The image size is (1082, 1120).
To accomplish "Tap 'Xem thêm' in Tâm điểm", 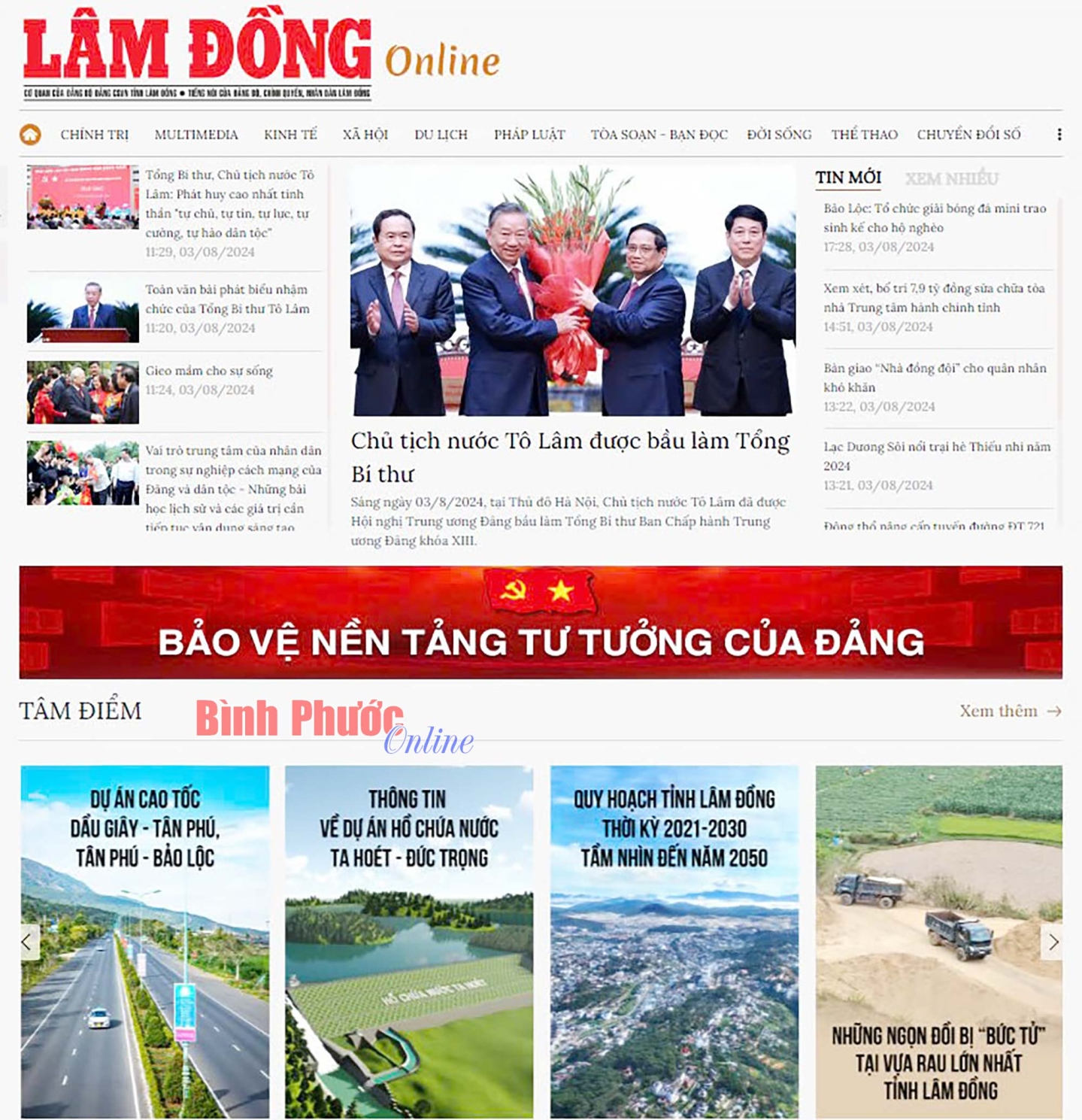I will pos(1010,711).
